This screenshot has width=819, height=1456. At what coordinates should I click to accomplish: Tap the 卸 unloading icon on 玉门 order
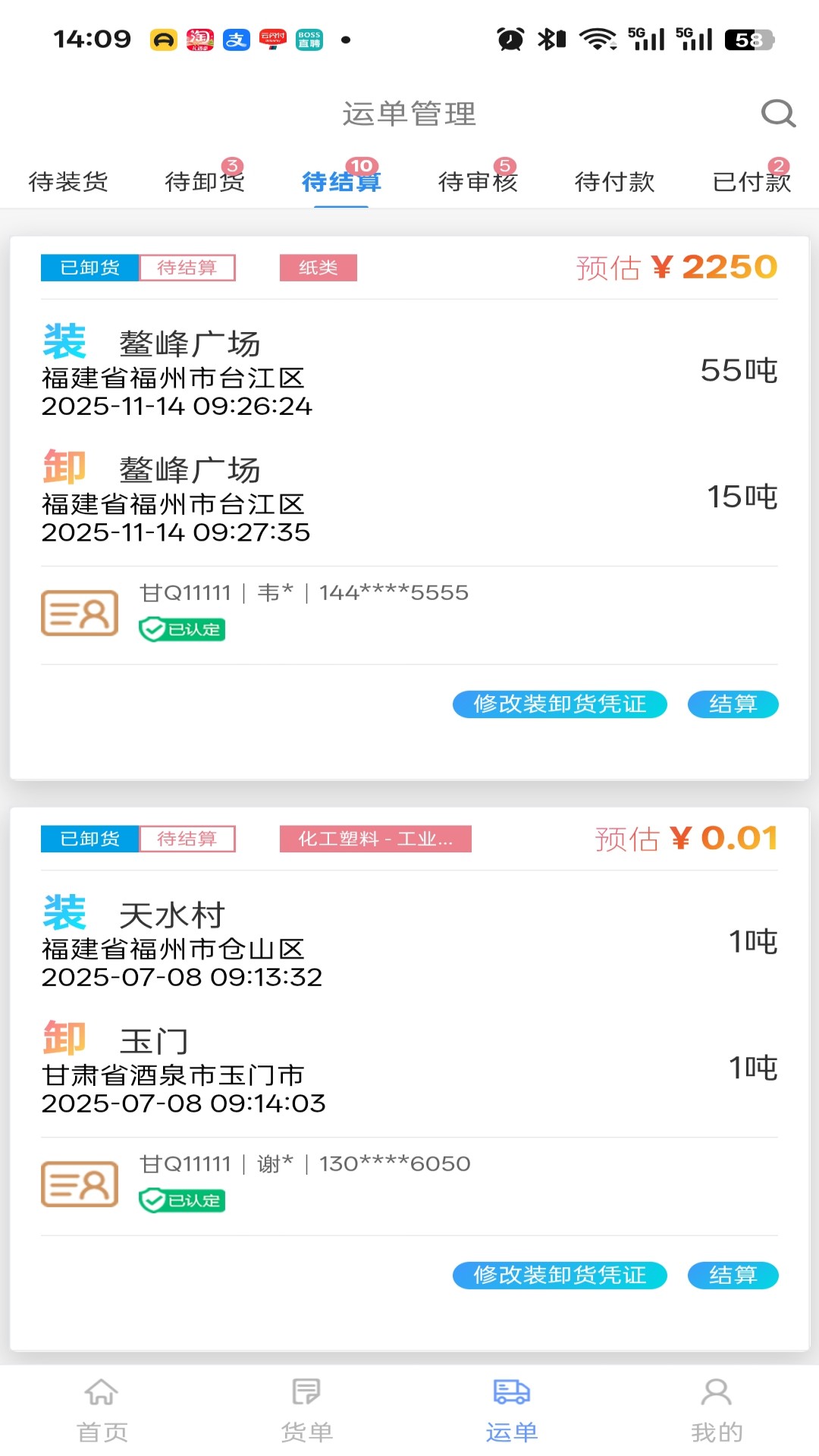pos(64,1039)
